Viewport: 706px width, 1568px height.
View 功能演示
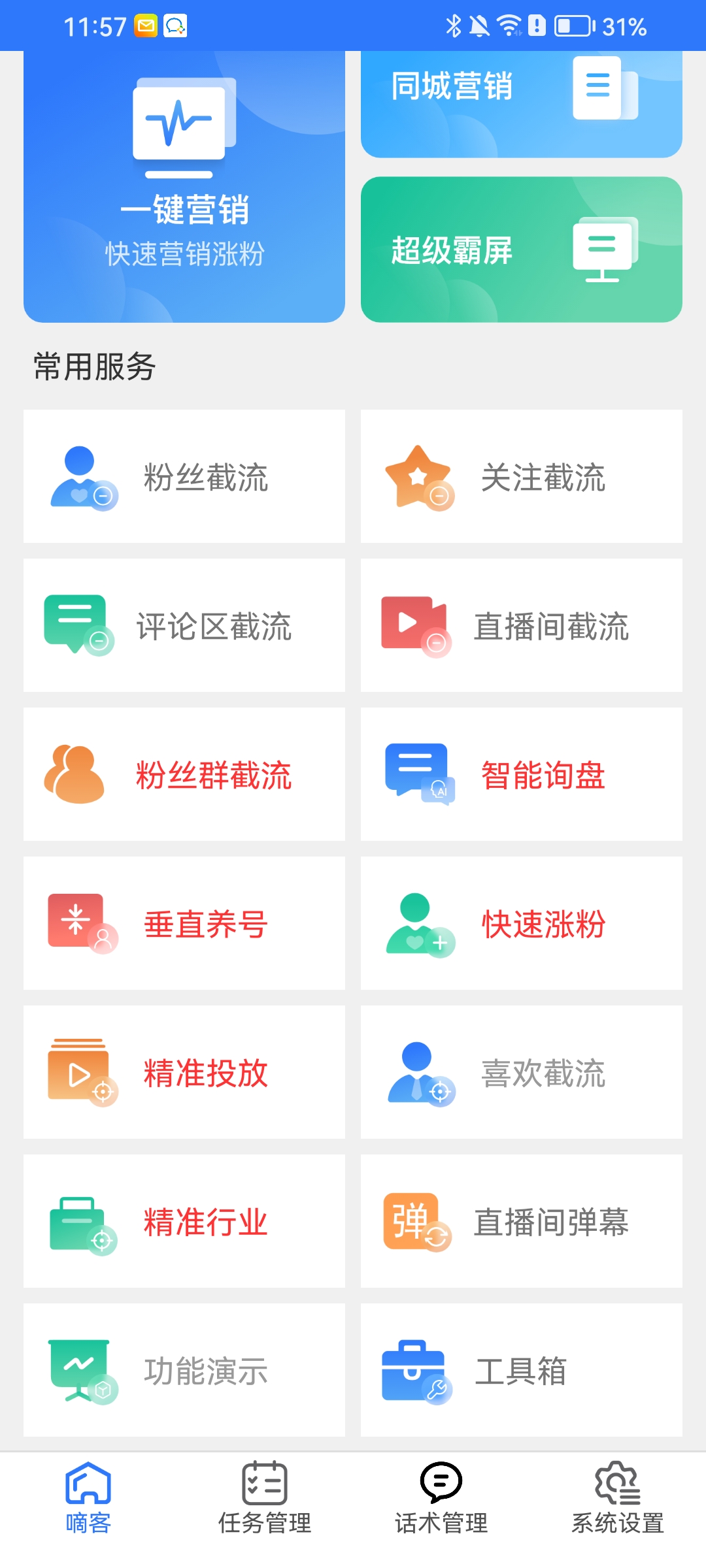[x=184, y=1370]
